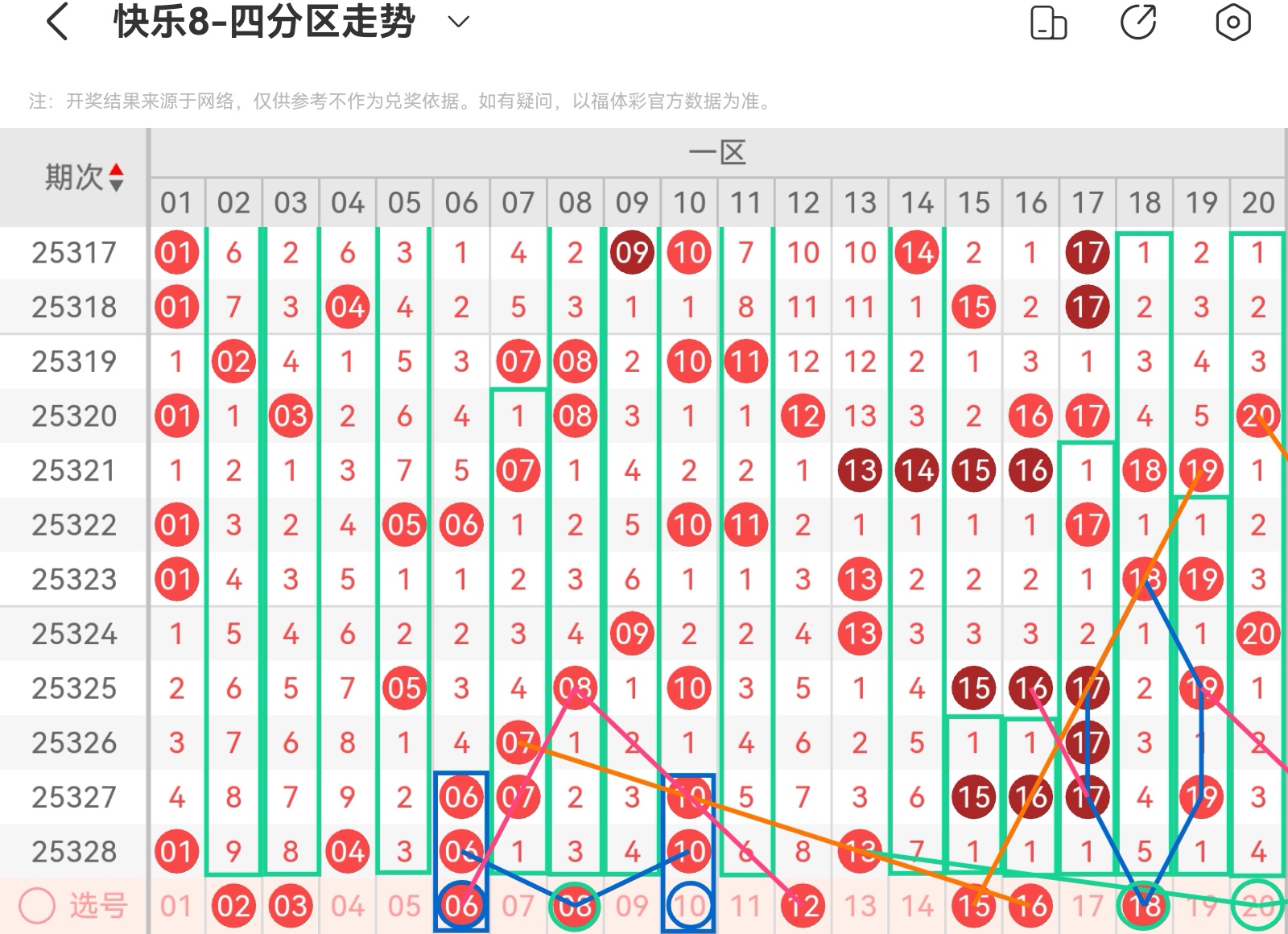Choose number 09 in the 选号 row
This screenshot has height=934, width=1288.
pos(632,906)
